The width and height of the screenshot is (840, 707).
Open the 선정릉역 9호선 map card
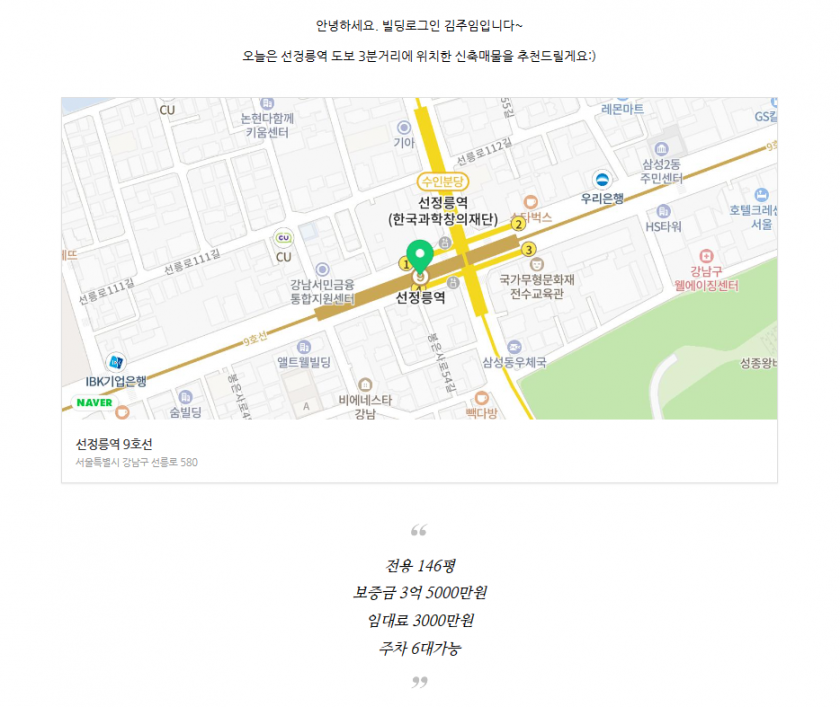(x=115, y=444)
